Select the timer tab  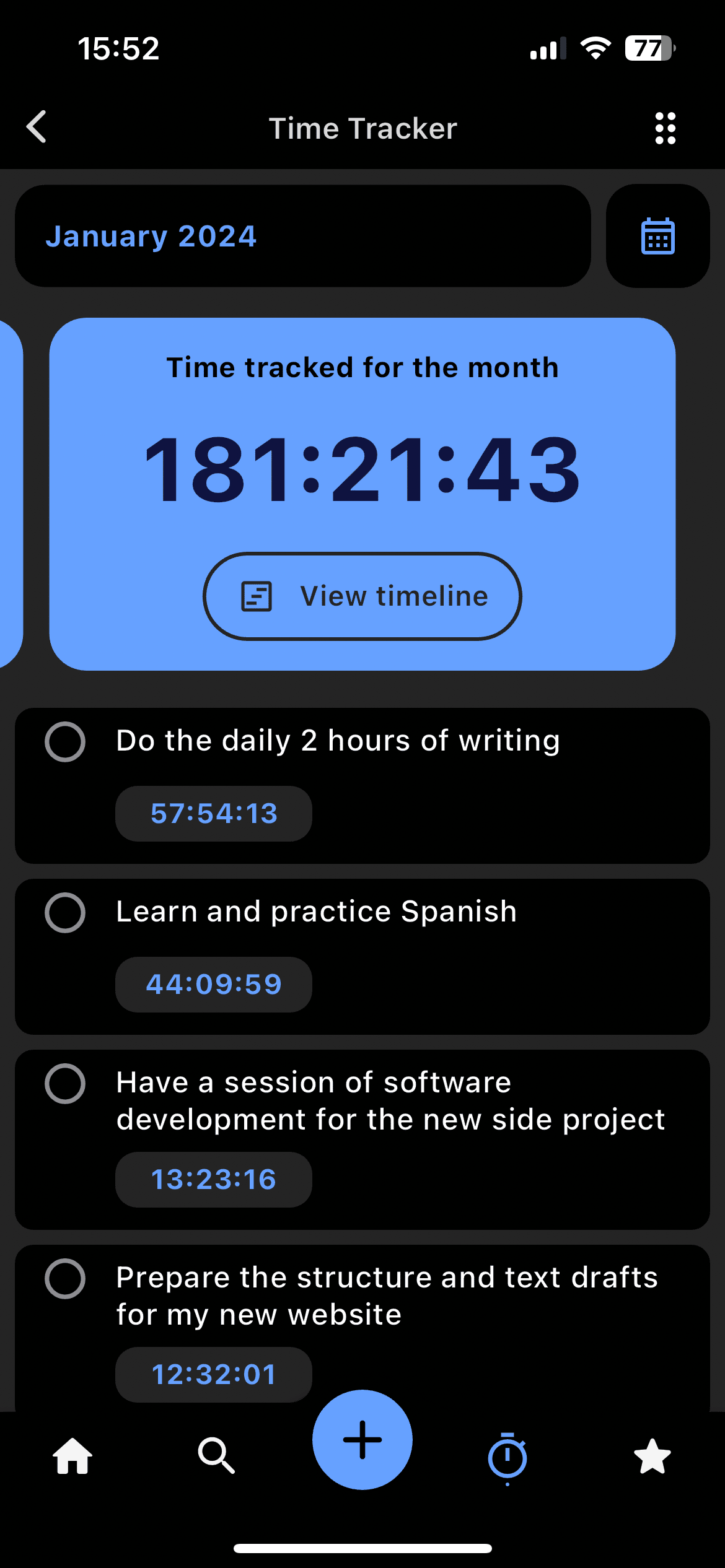click(x=507, y=1457)
